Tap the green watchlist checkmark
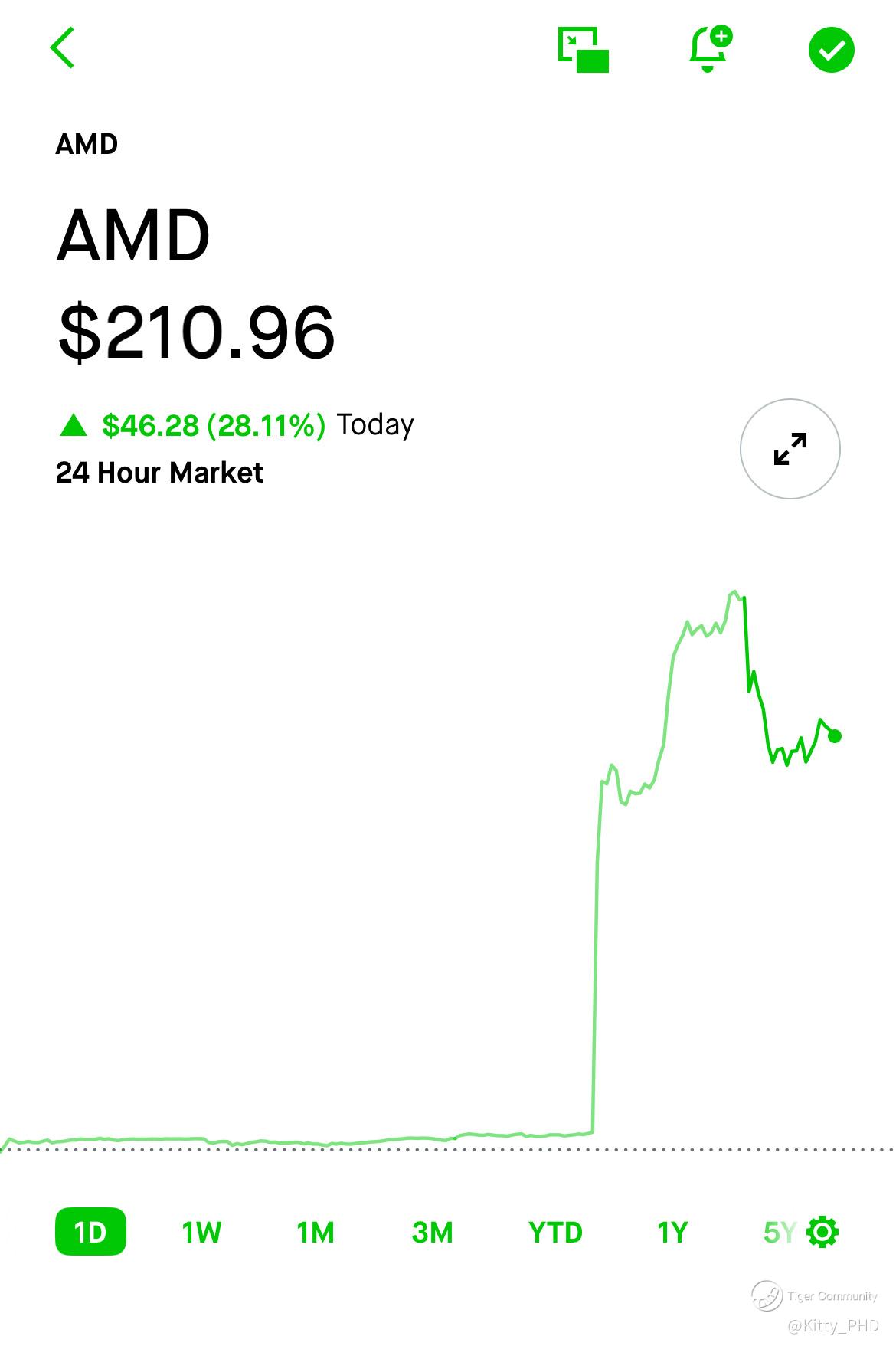 point(831,50)
